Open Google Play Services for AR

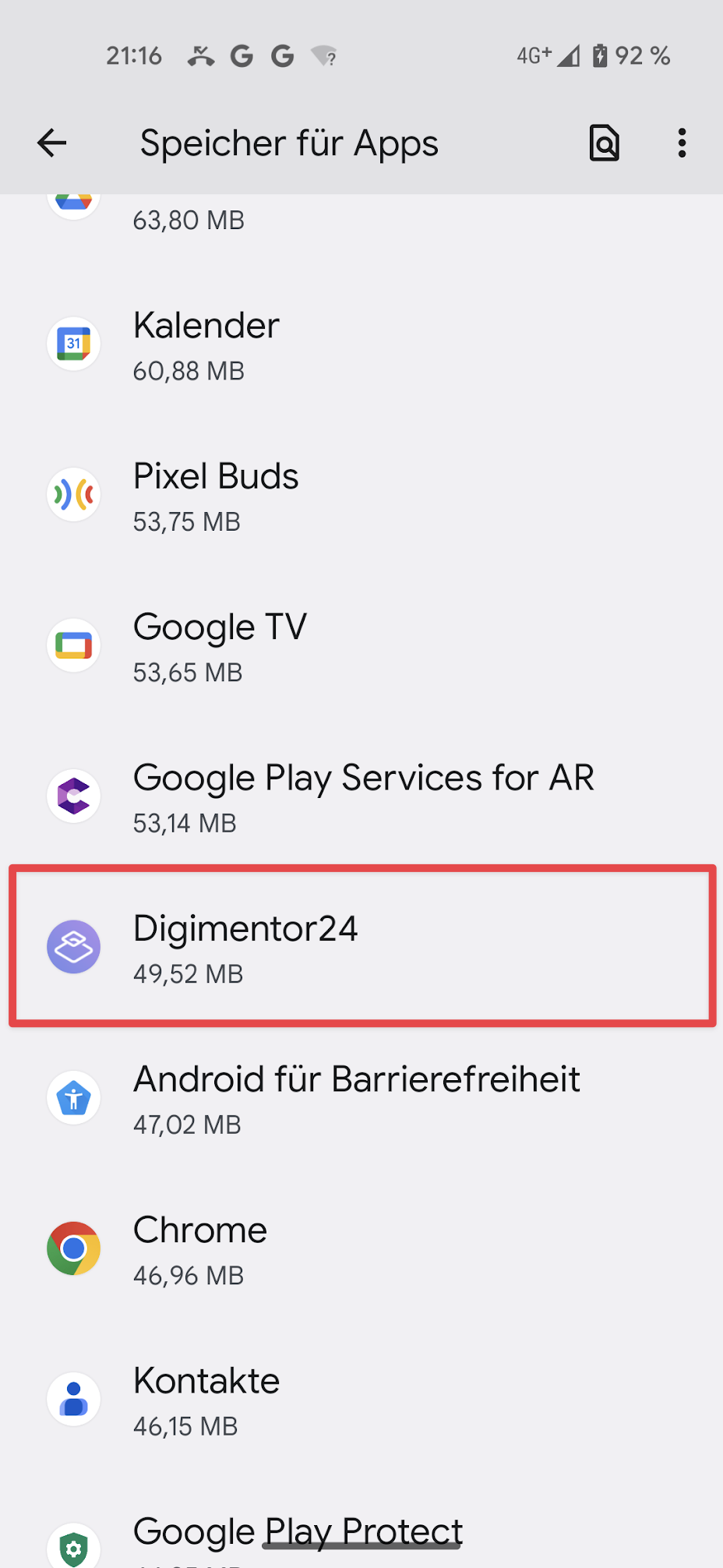(x=361, y=797)
